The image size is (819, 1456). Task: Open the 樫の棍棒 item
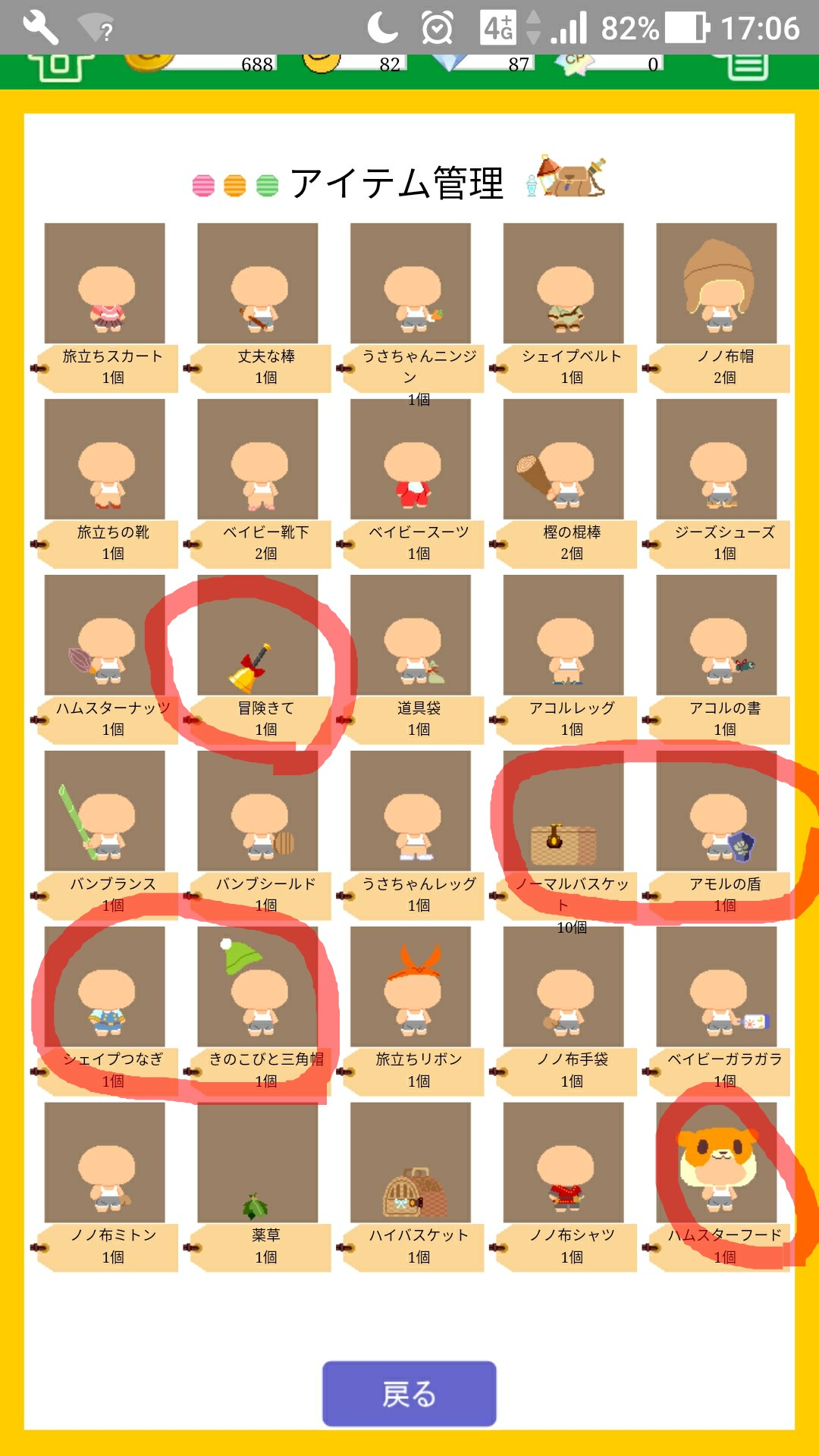[x=563, y=459]
